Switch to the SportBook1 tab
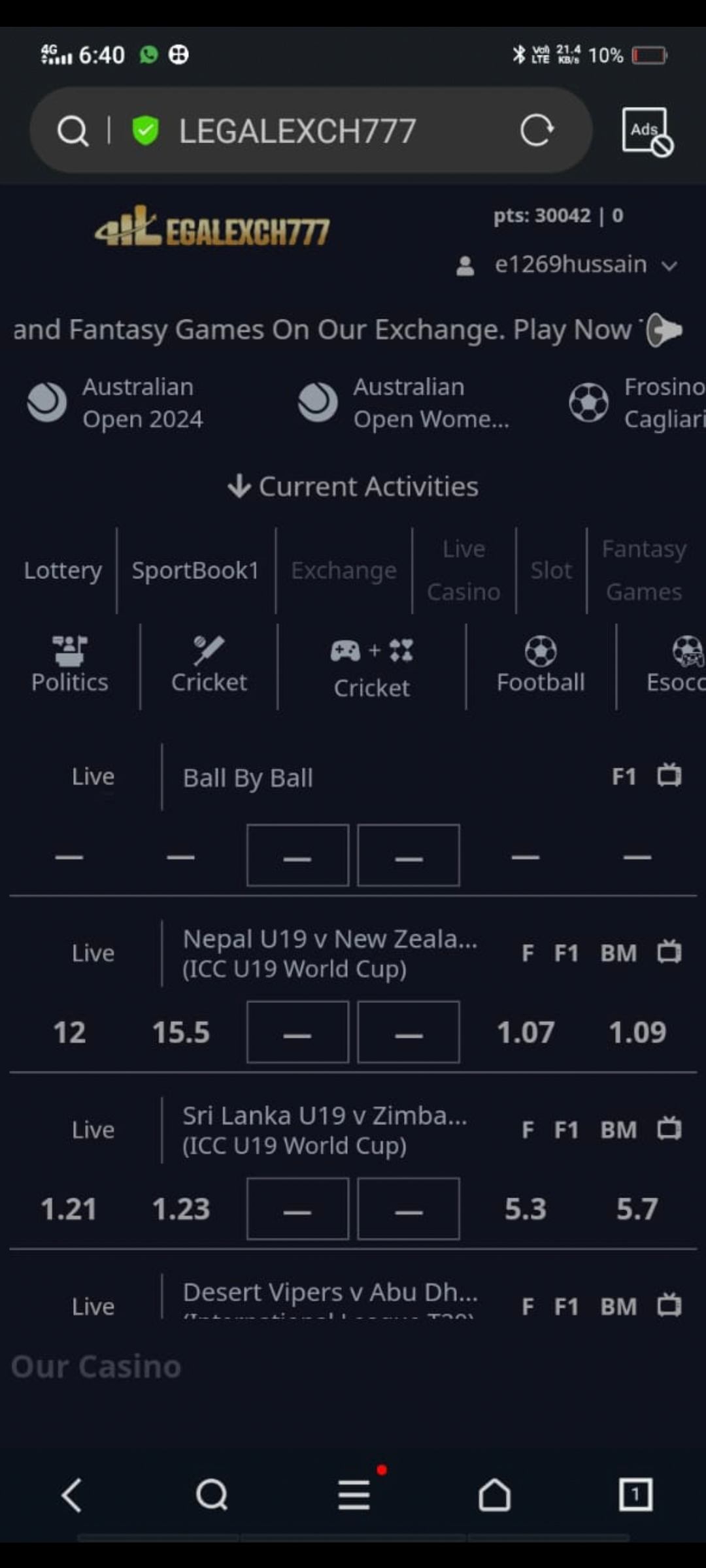This screenshot has width=706, height=1568. pyautogui.click(x=195, y=570)
